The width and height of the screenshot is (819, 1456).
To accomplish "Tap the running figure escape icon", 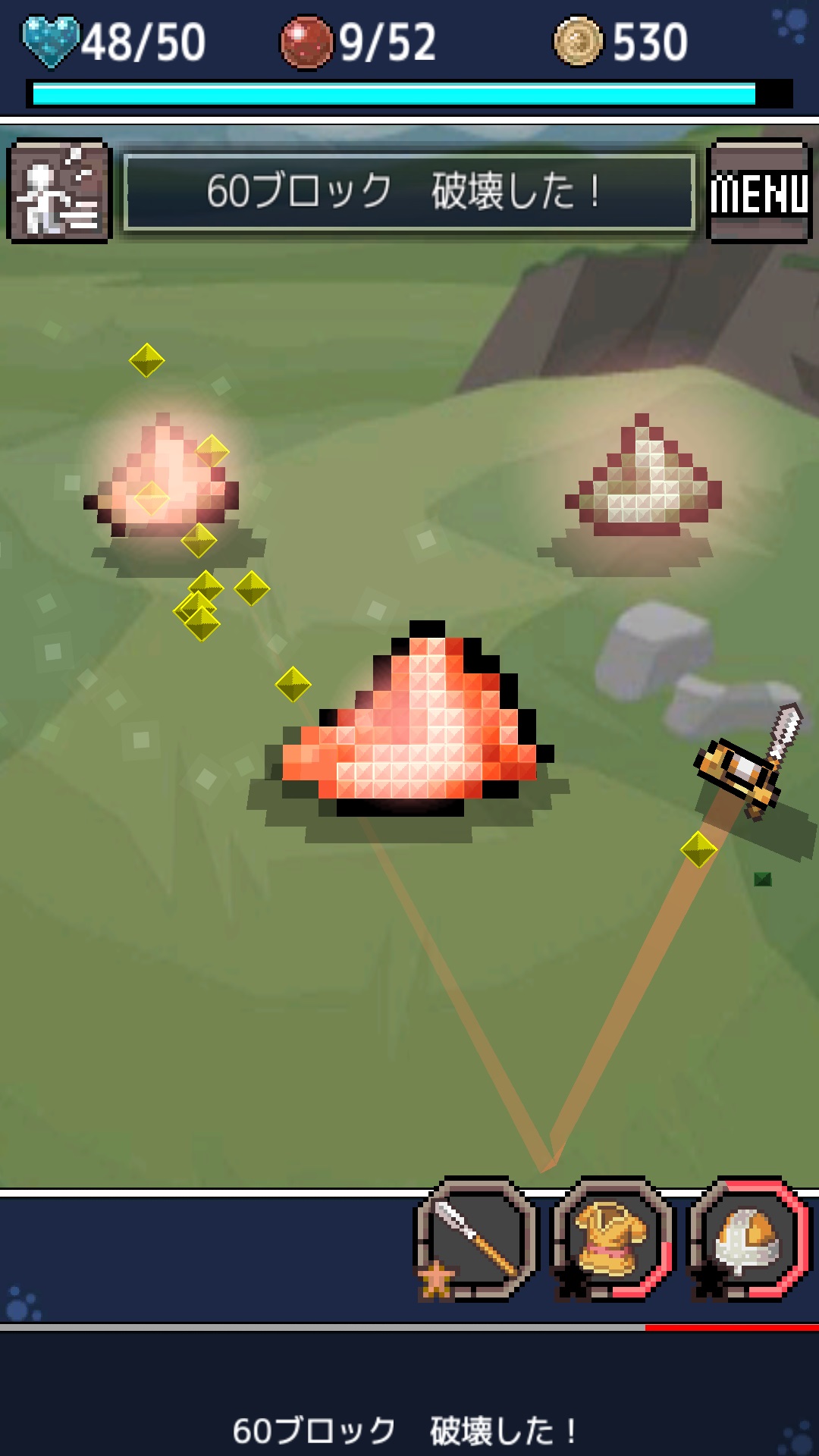I will click(59, 191).
